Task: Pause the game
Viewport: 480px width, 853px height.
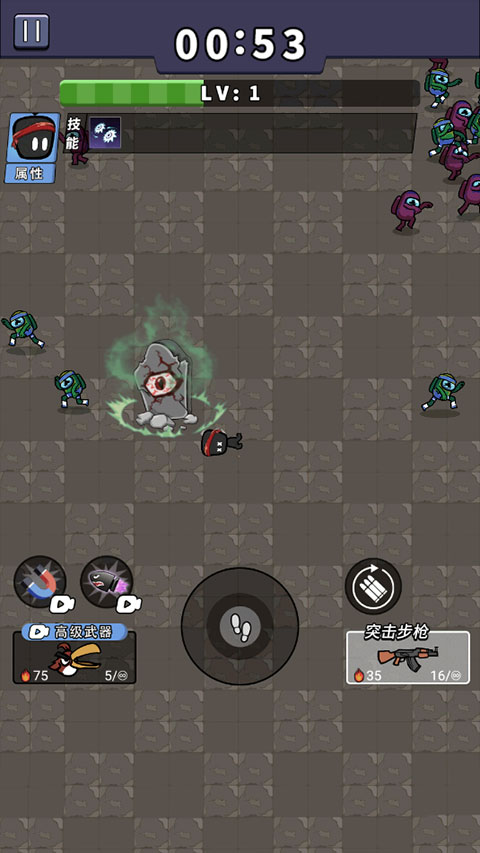Action: click(31, 31)
